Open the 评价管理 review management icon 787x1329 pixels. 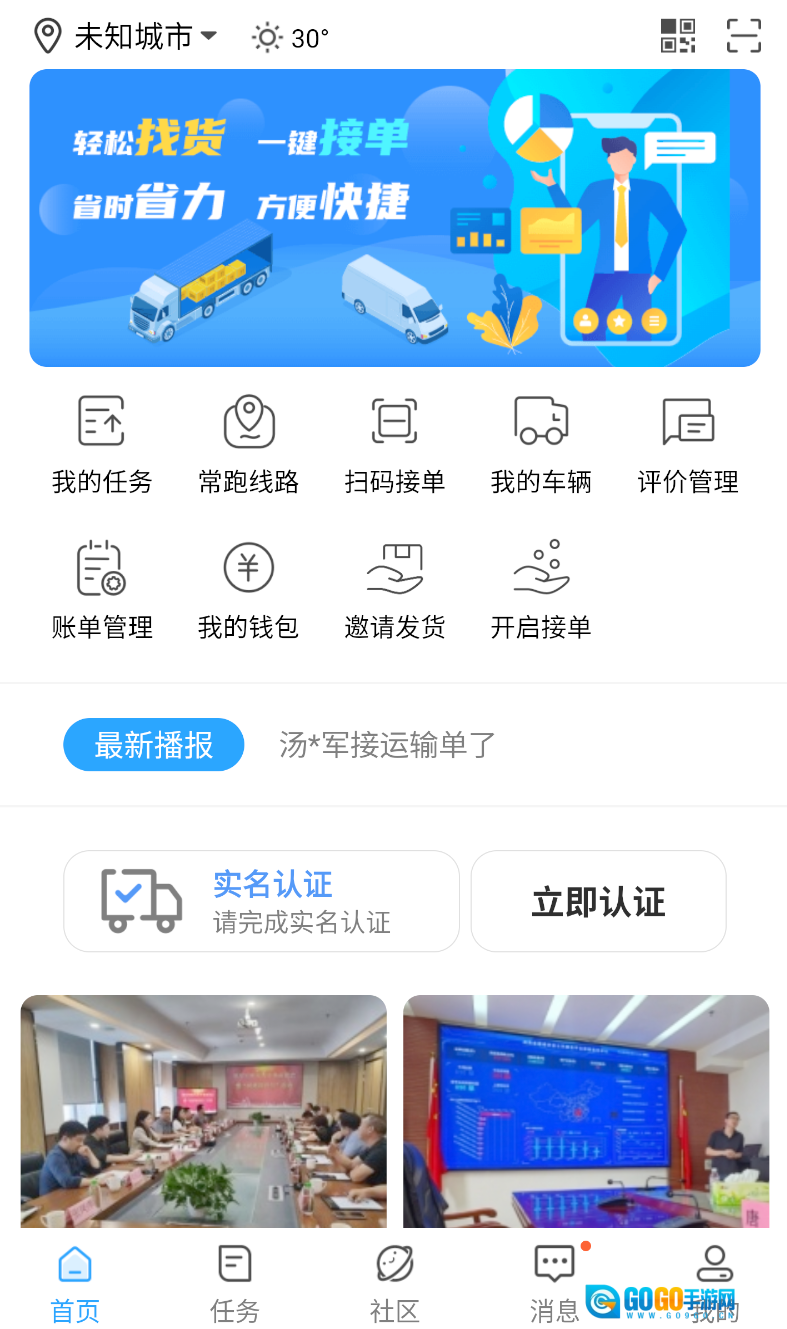(x=686, y=440)
